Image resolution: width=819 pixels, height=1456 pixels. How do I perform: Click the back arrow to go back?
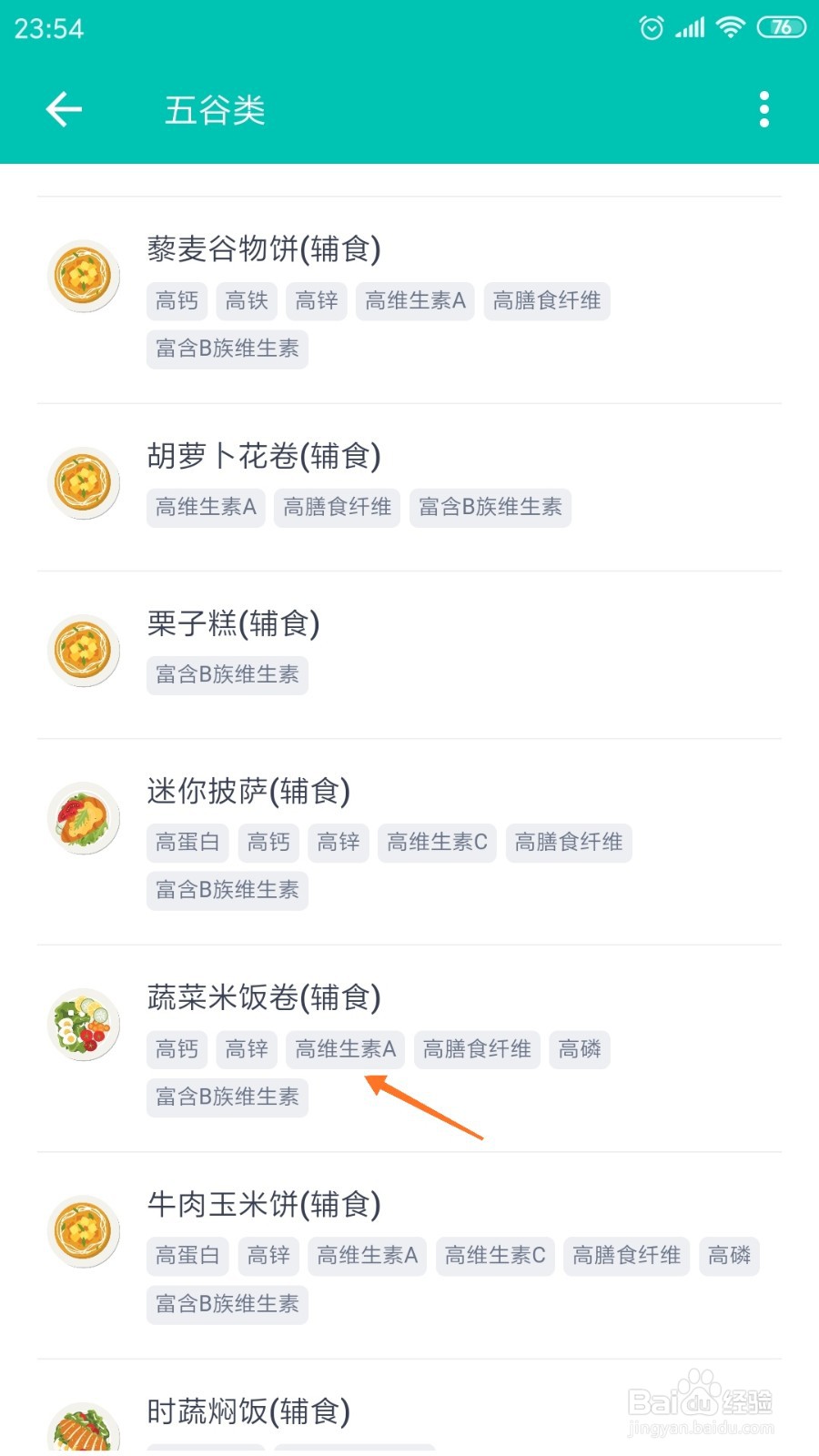(62, 108)
